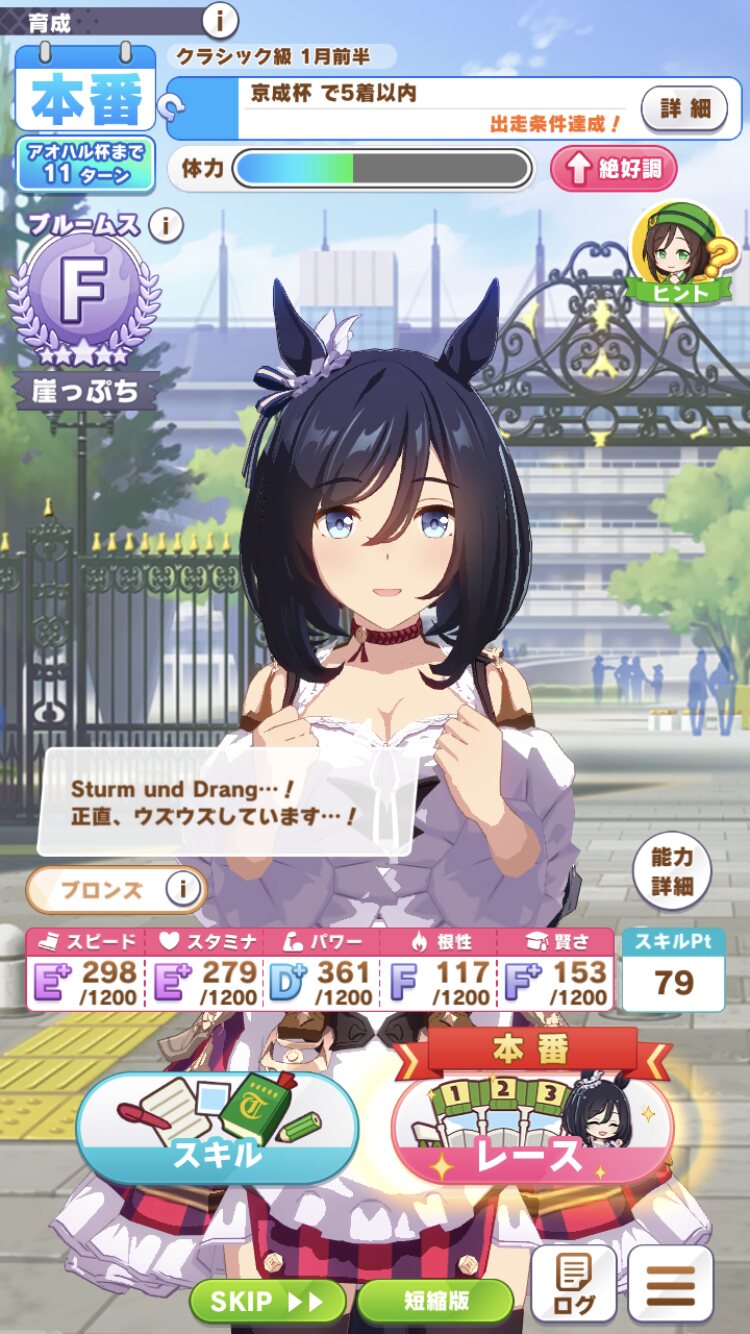Open the info icon beside ブルームス
Screen dimensions: 750x1334
[x=166, y=226]
